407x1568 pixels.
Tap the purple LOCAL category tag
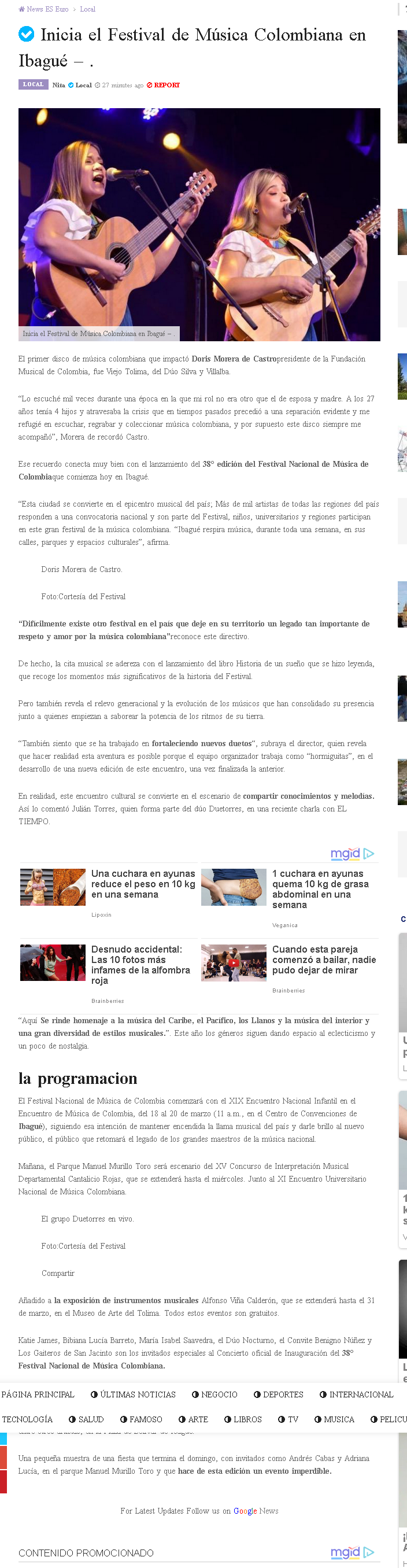click(x=33, y=84)
